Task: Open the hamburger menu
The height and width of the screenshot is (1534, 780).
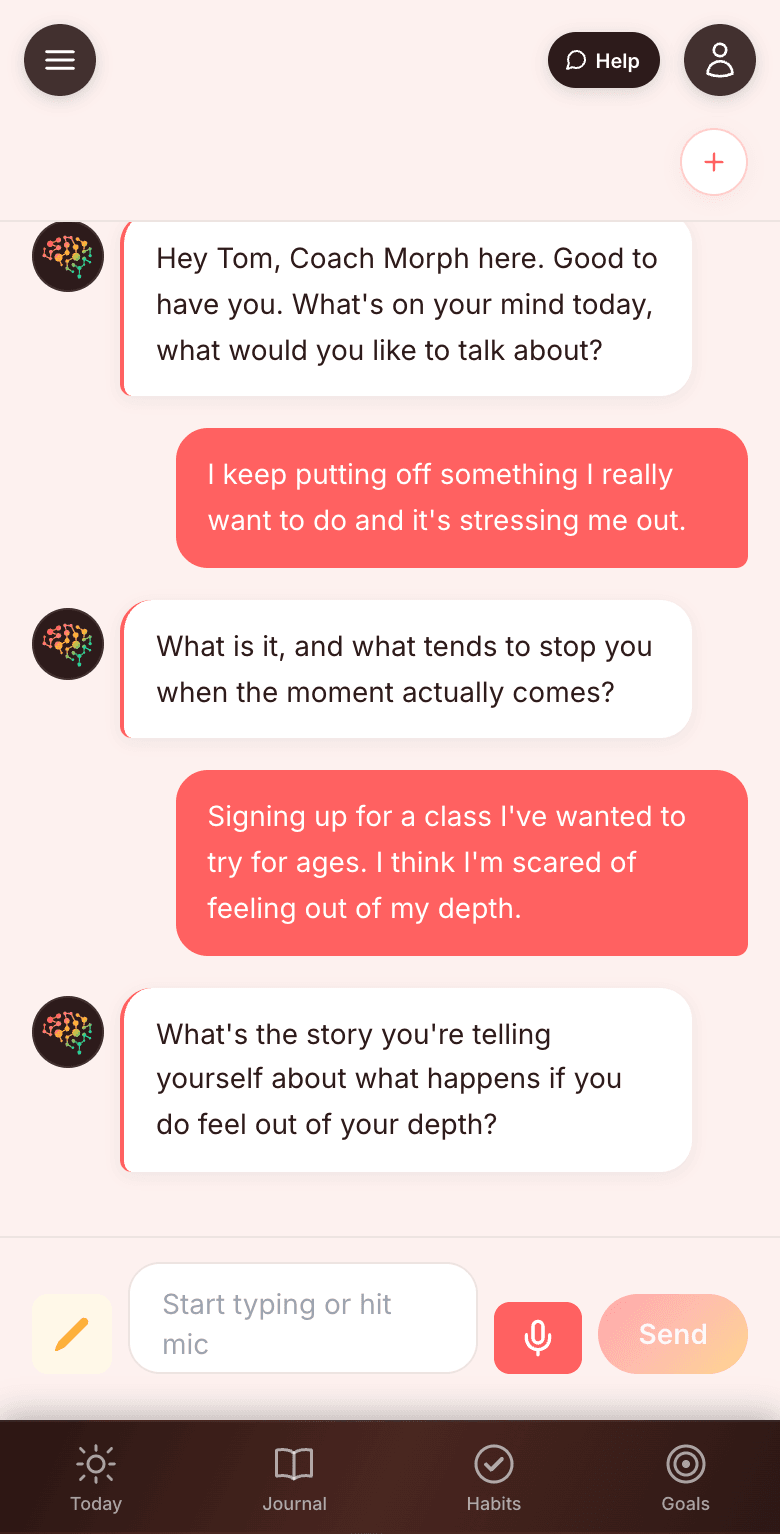Action: 60,60
